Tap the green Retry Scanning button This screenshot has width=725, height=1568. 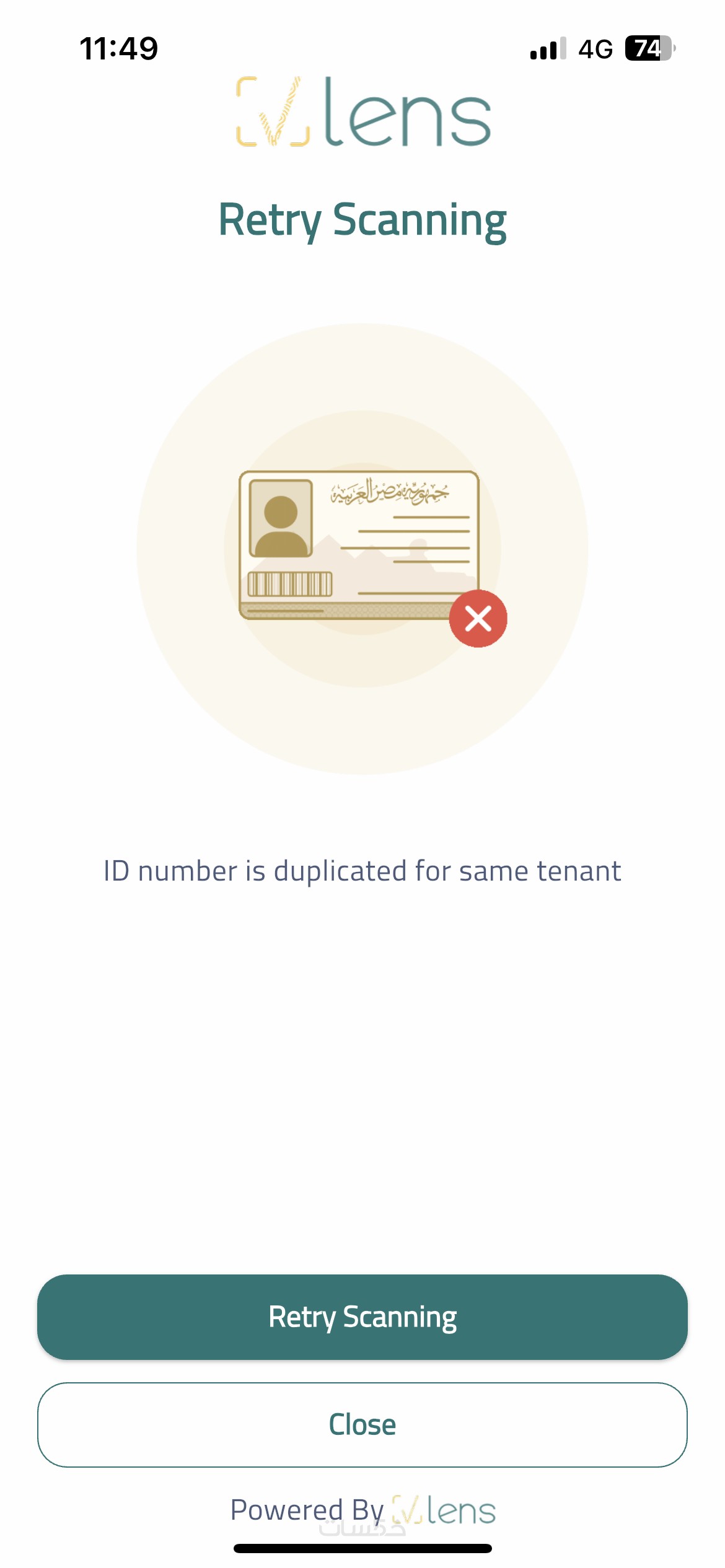(x=362, y=1317)
